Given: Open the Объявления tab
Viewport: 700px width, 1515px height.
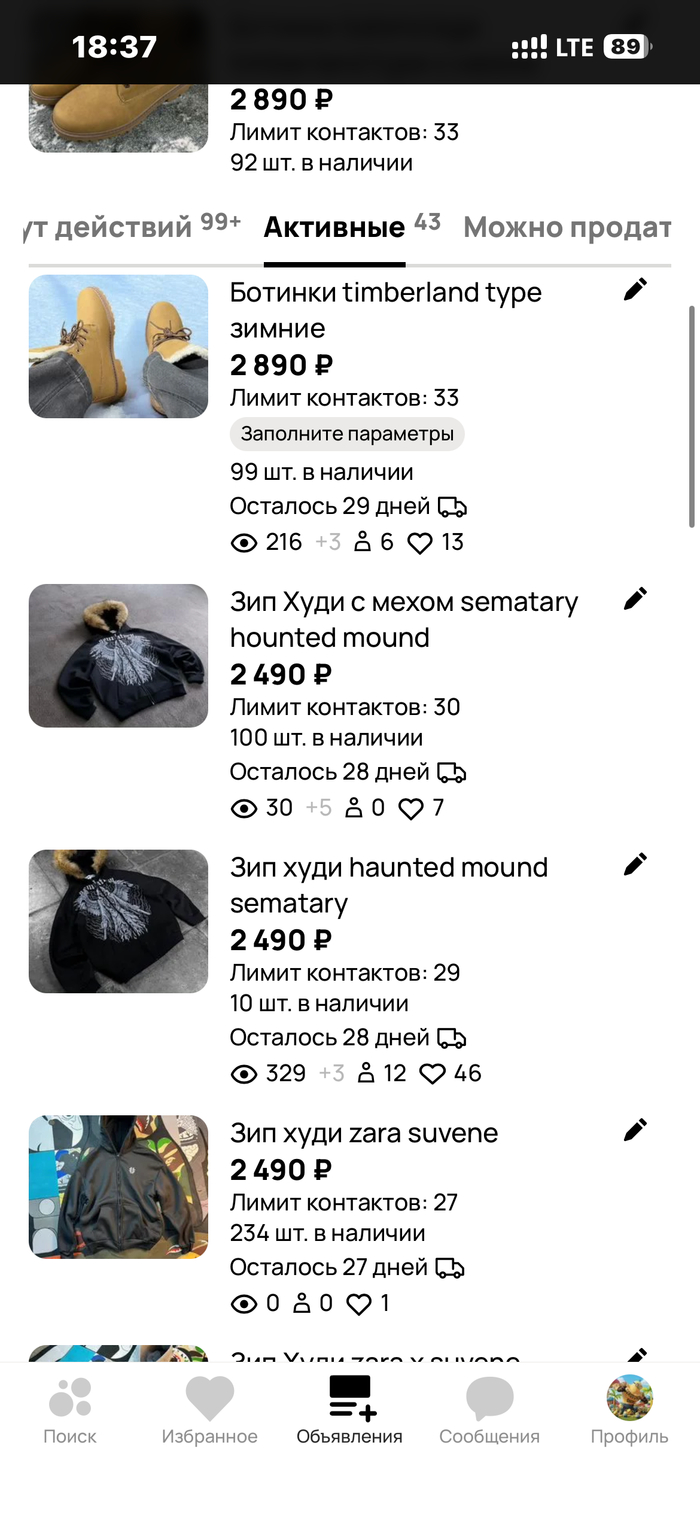Looking at the screenshot, I should [x=350, y=1410].
